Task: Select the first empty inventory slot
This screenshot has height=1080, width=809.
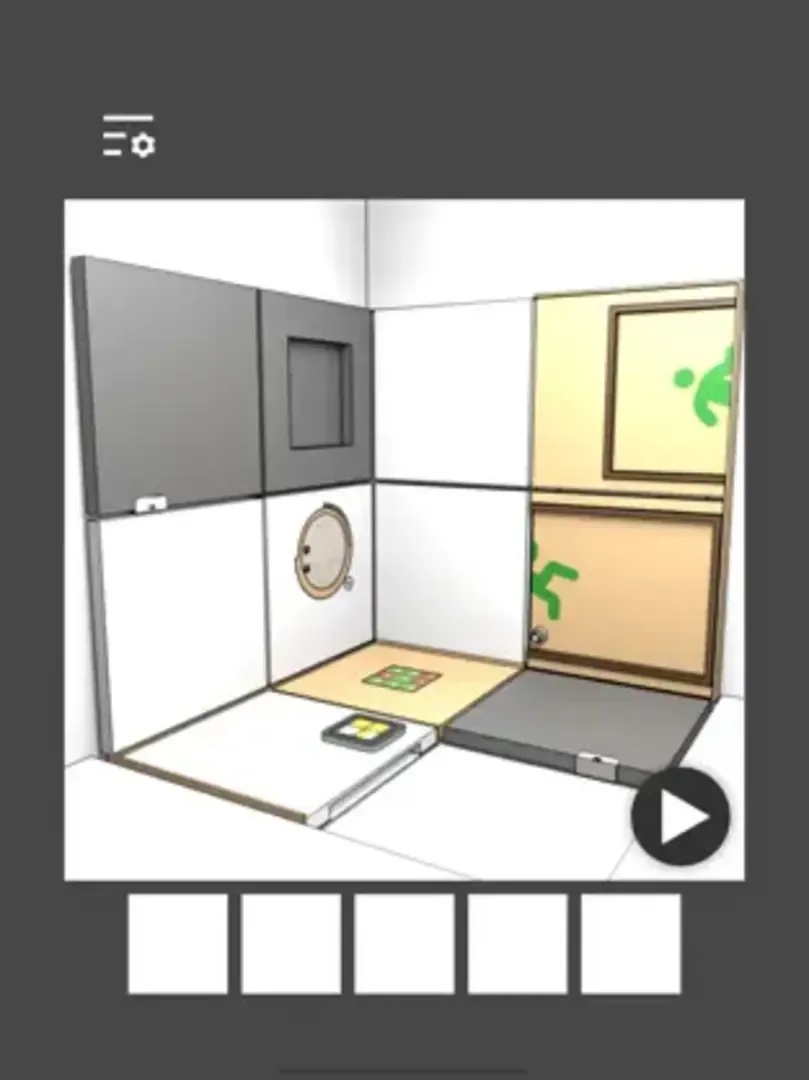Action: (x=178, y=943)
